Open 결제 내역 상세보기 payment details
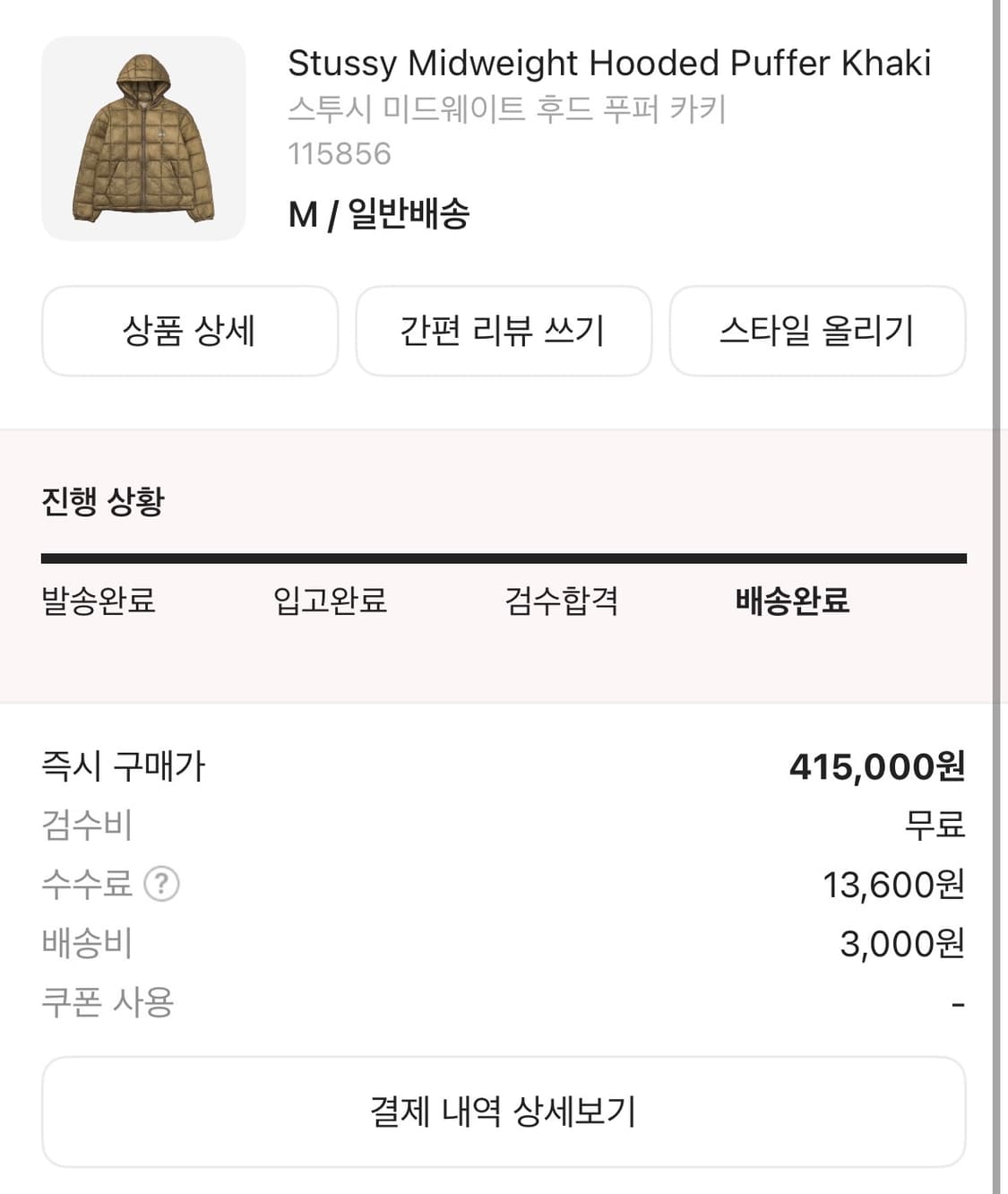Viewport: 1008px width, 1194px height. click(x=504, y=1111)
